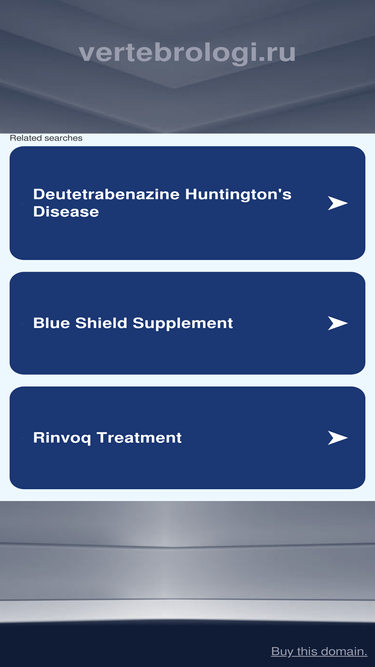Open the Rinvoq Treatment related search

coord(187,438)
